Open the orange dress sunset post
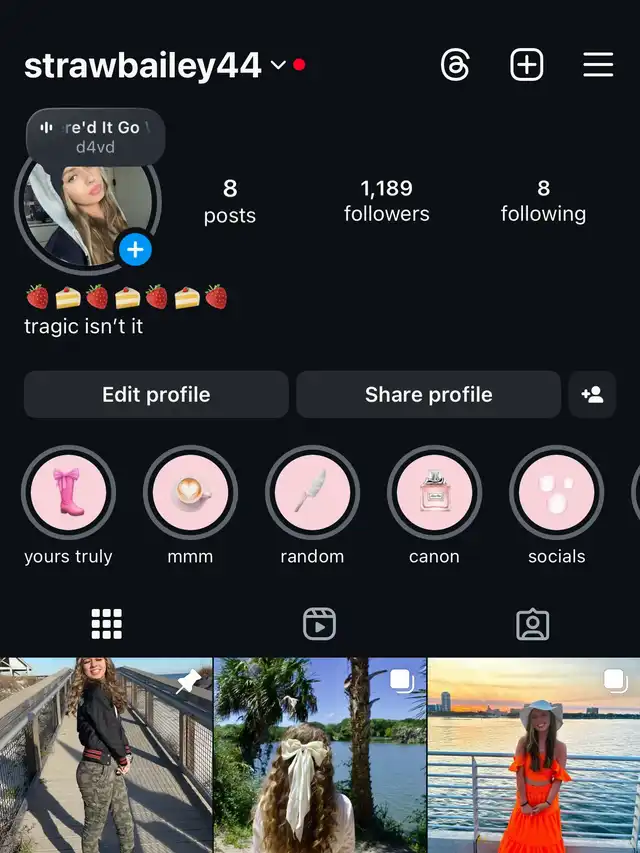Viewport: 640px width, 853px height. click(x=534, y=755)
